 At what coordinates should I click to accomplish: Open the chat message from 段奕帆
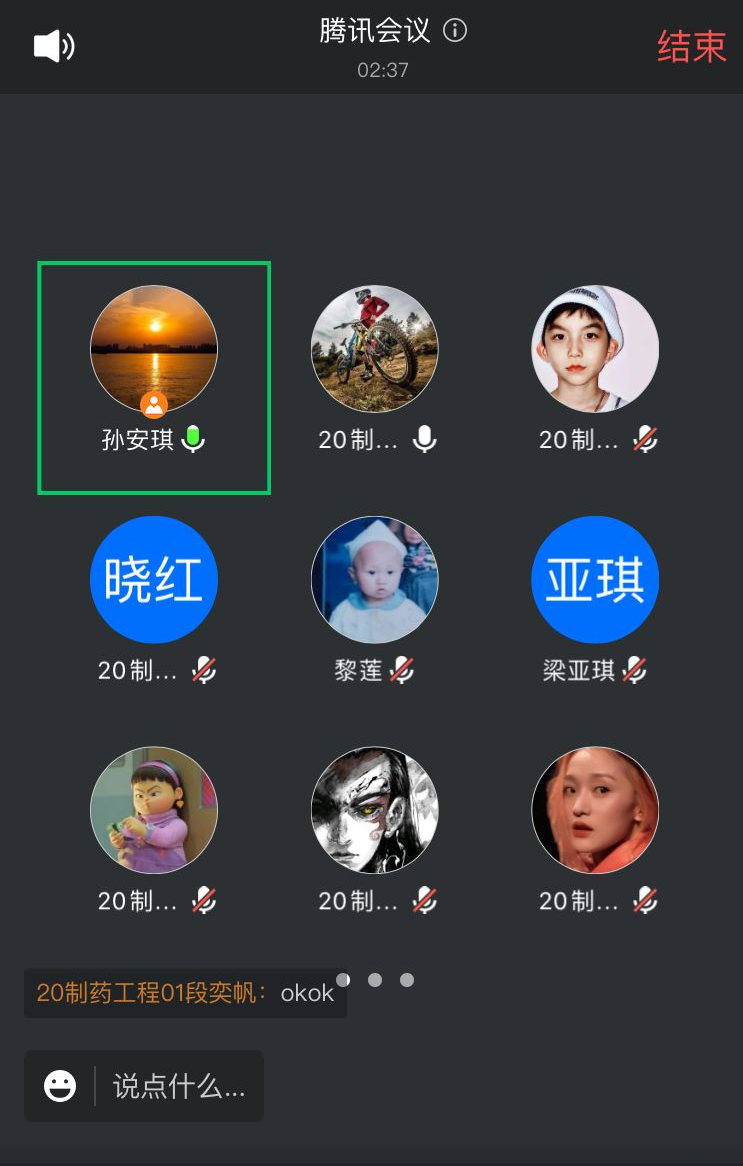tap(185, 993)
